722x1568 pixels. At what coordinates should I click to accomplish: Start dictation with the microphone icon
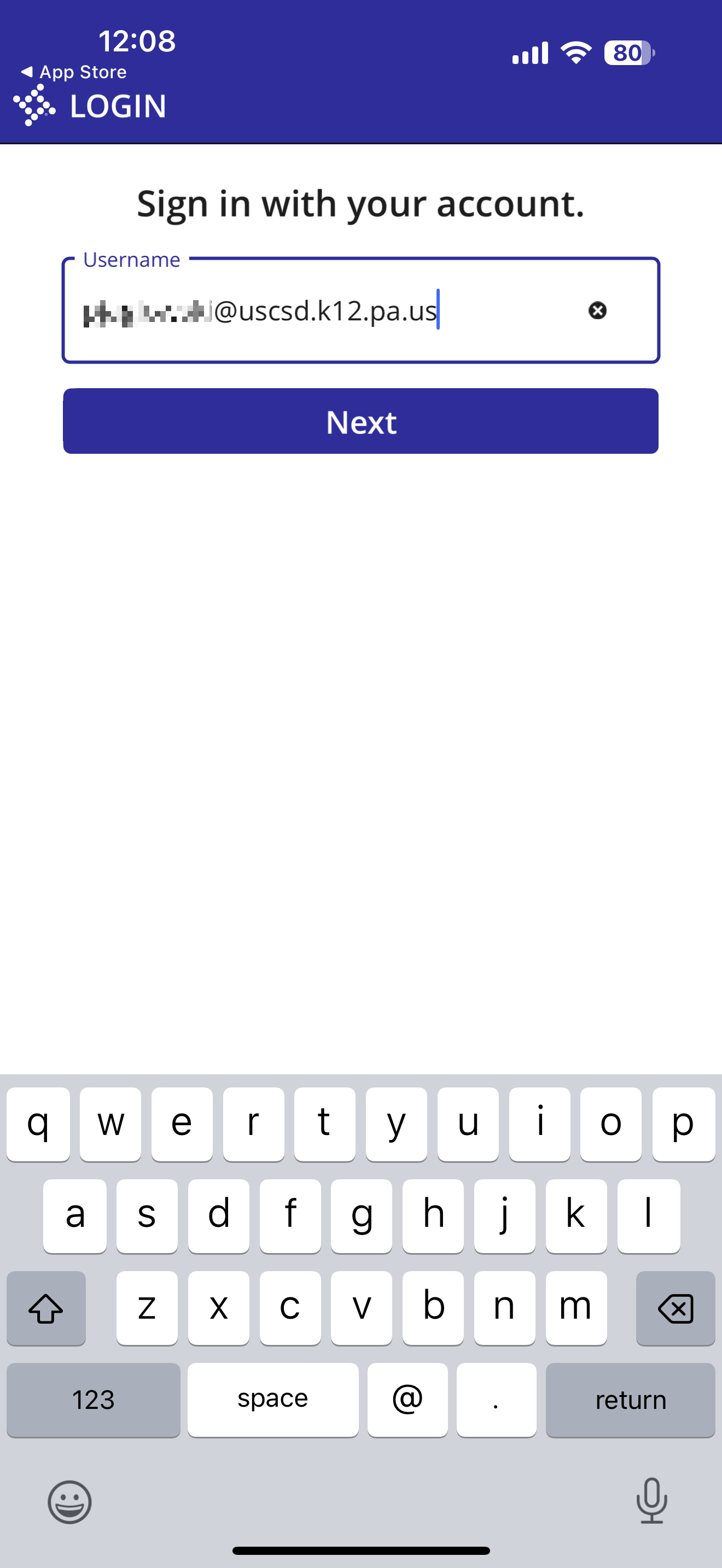click(651, 1501)
